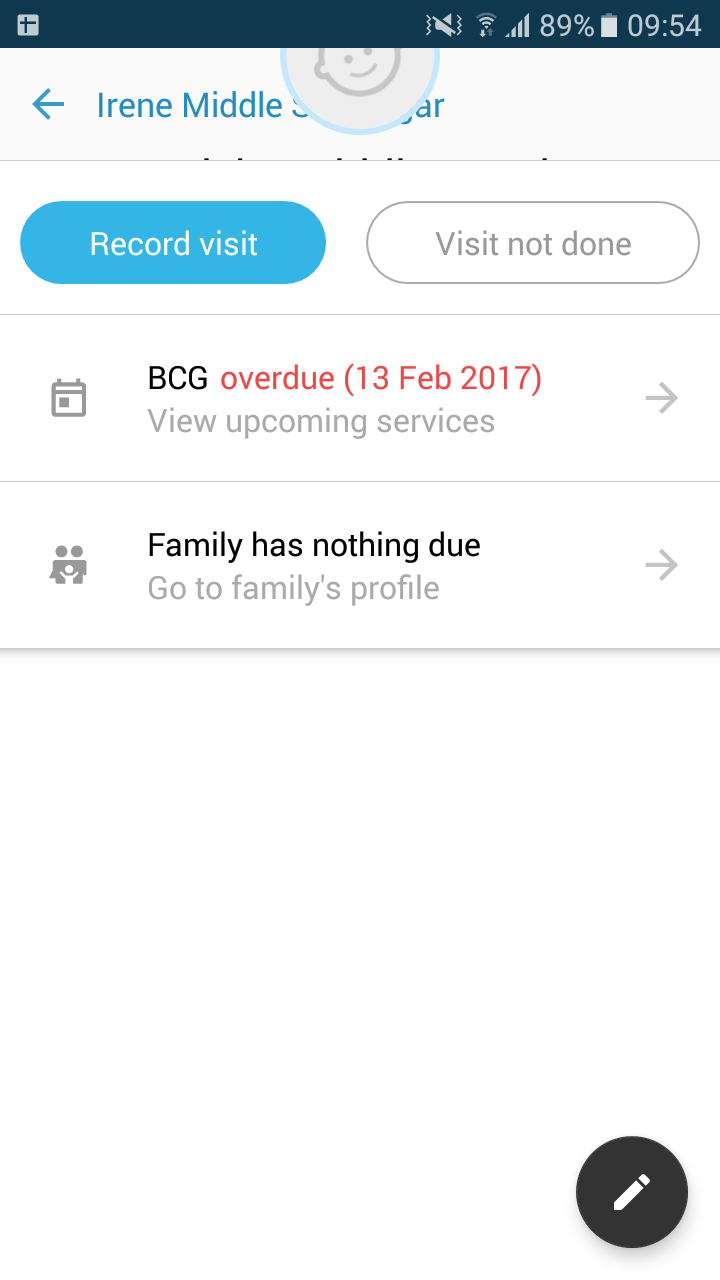
Task: Tap the Record visit button
Action: 173,243
